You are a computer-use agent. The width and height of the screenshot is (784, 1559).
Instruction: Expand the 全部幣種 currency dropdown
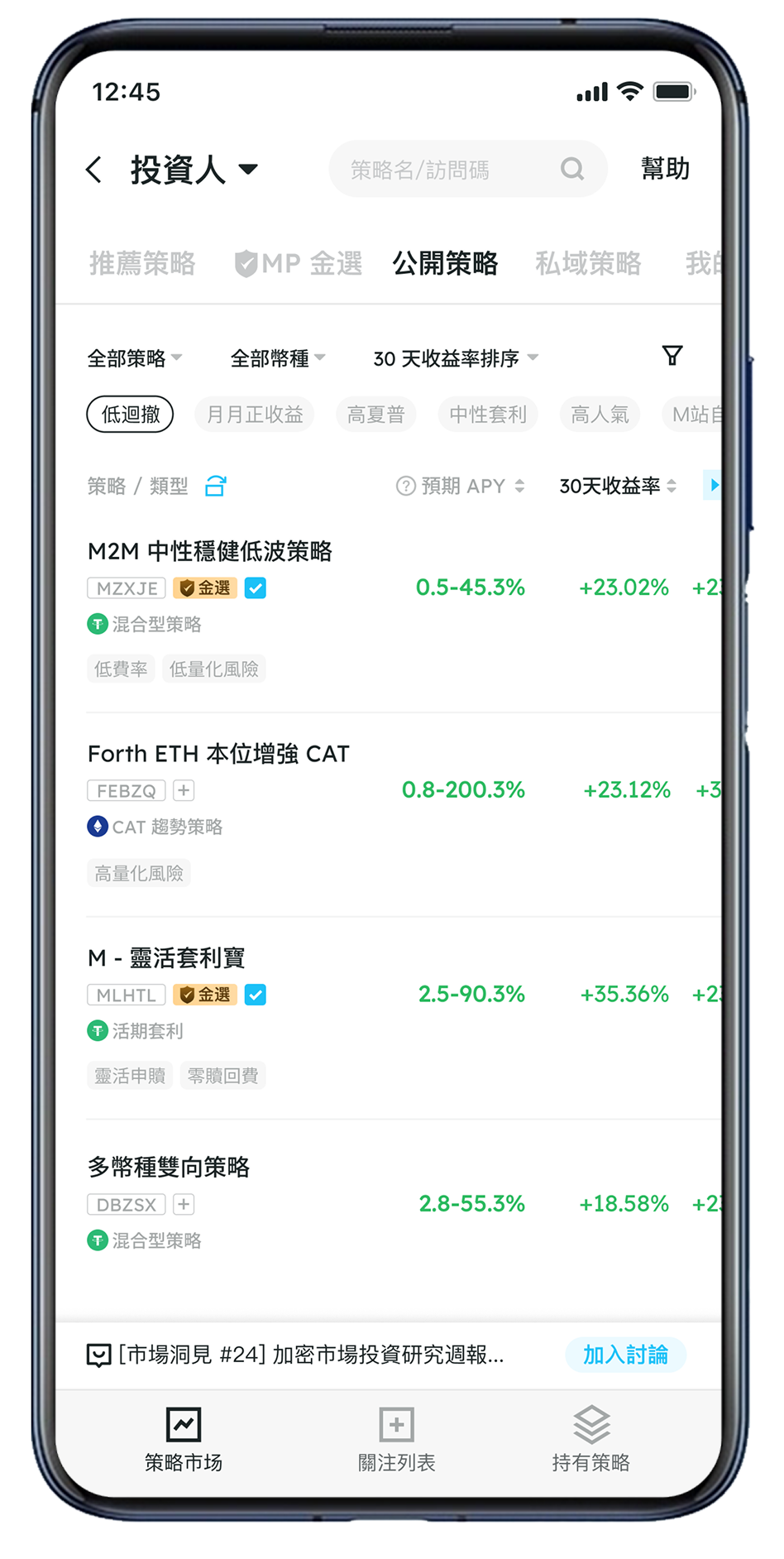click(x=278, y=358)
